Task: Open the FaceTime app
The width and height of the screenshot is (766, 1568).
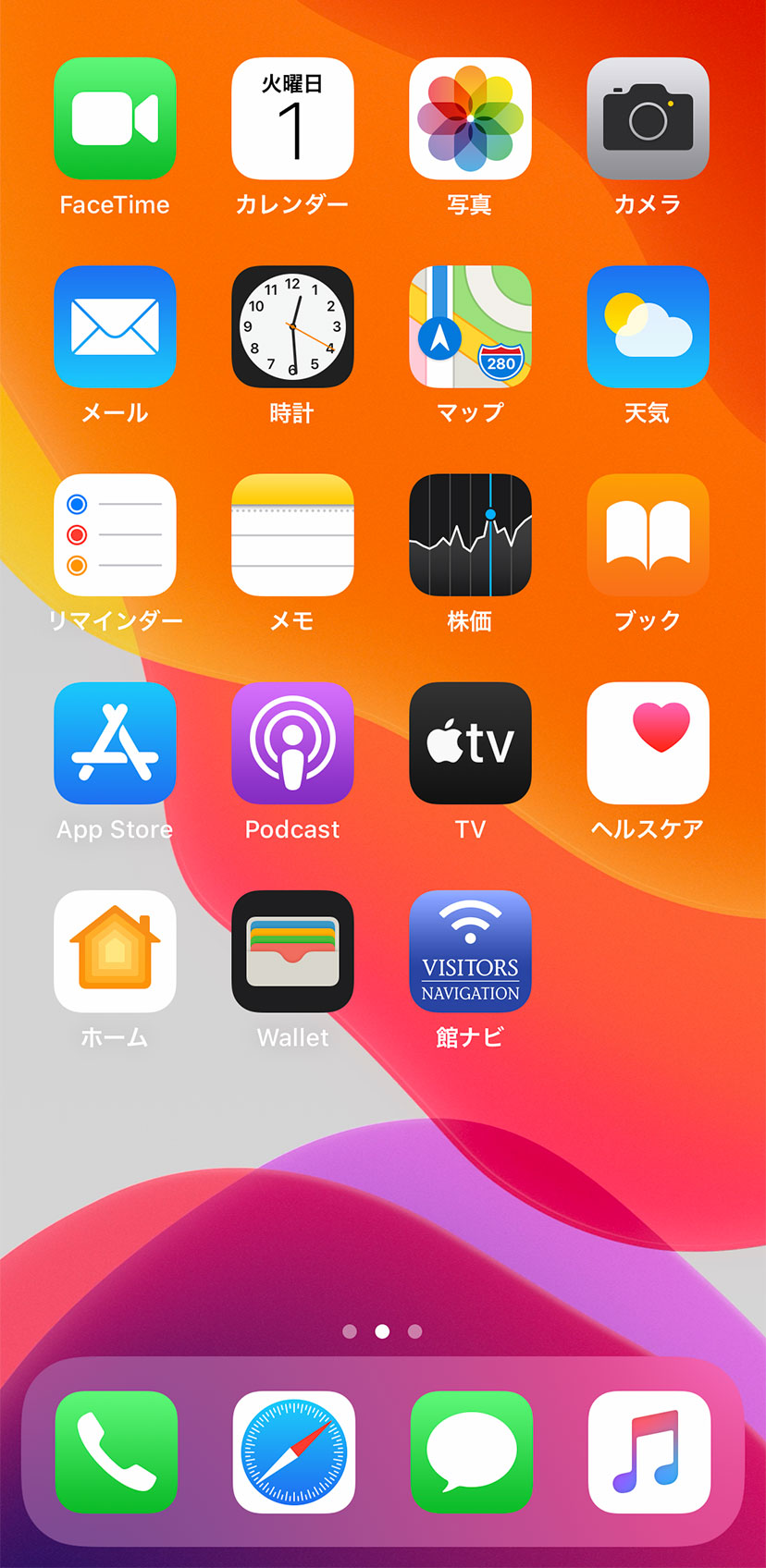Action: [x=115, y=118]
